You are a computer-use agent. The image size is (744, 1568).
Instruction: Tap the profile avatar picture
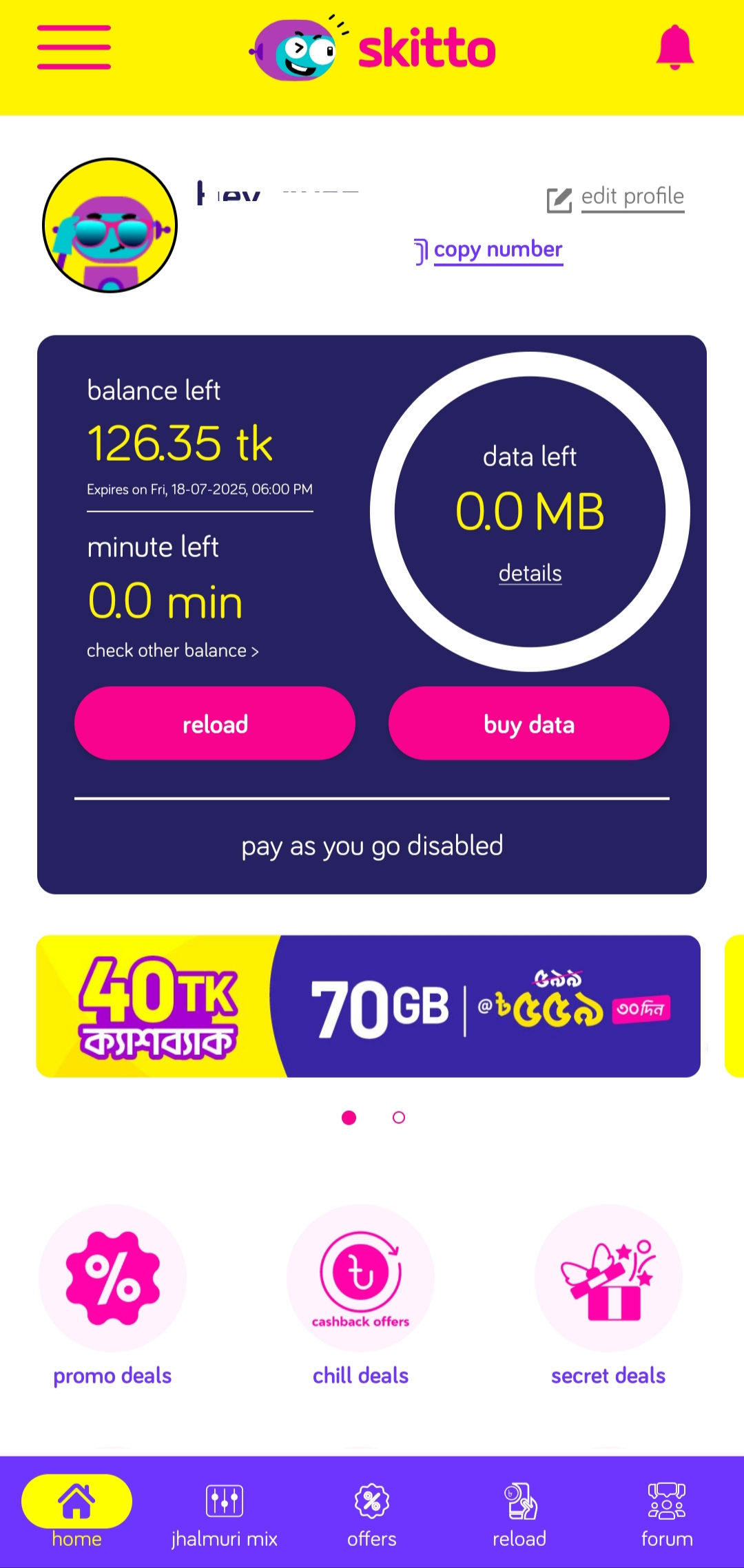point(110,225)
